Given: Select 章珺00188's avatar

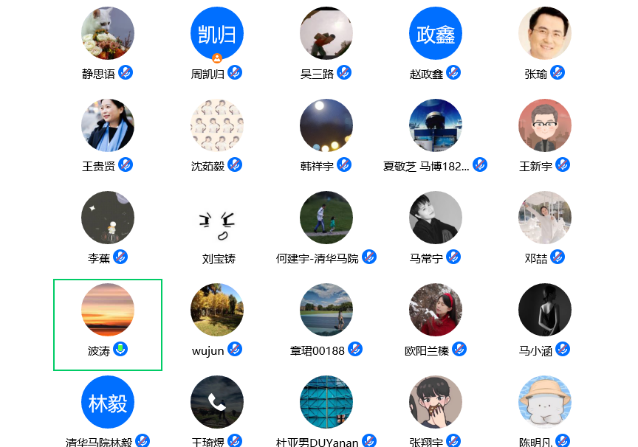Looking at the screenshot, I should 326,310.
